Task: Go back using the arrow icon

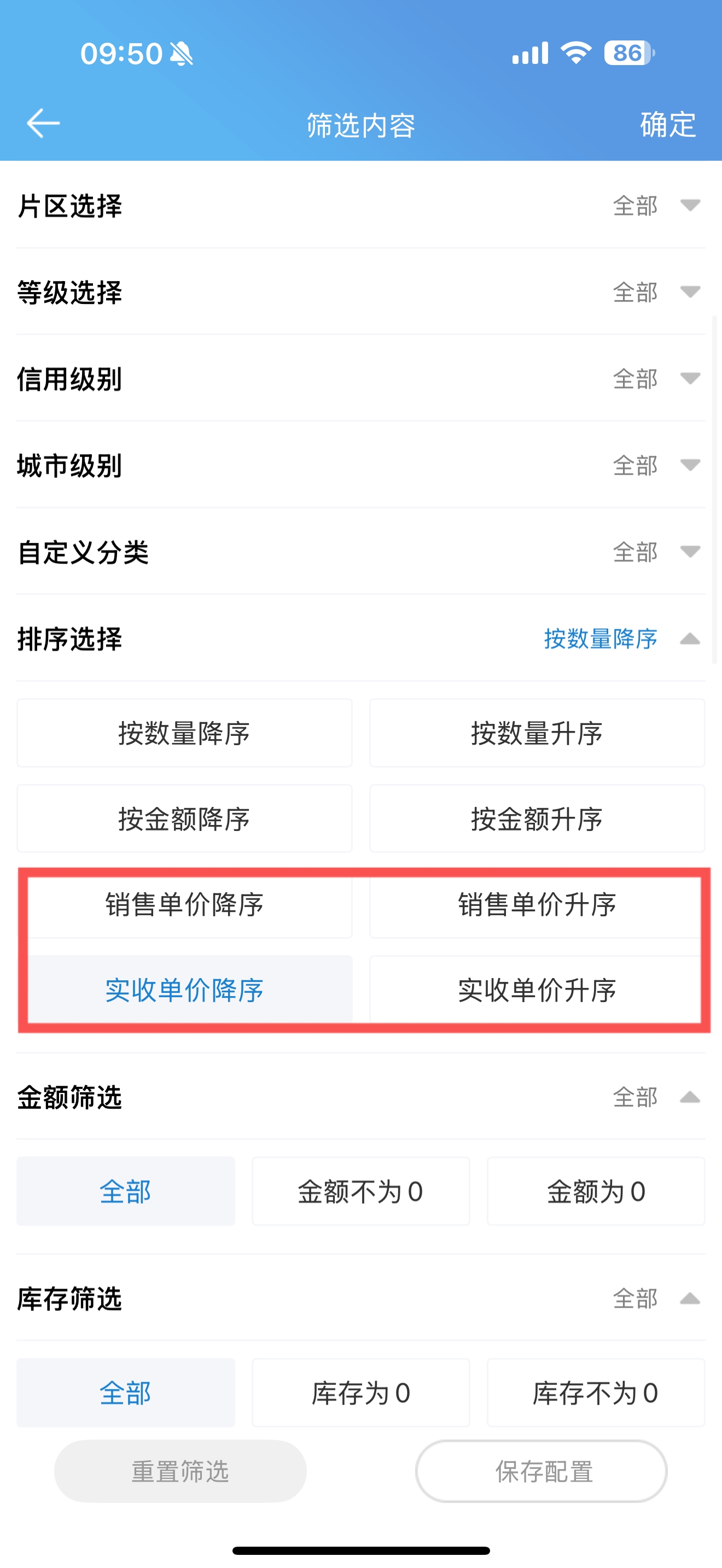Action: tap(43, 124)
